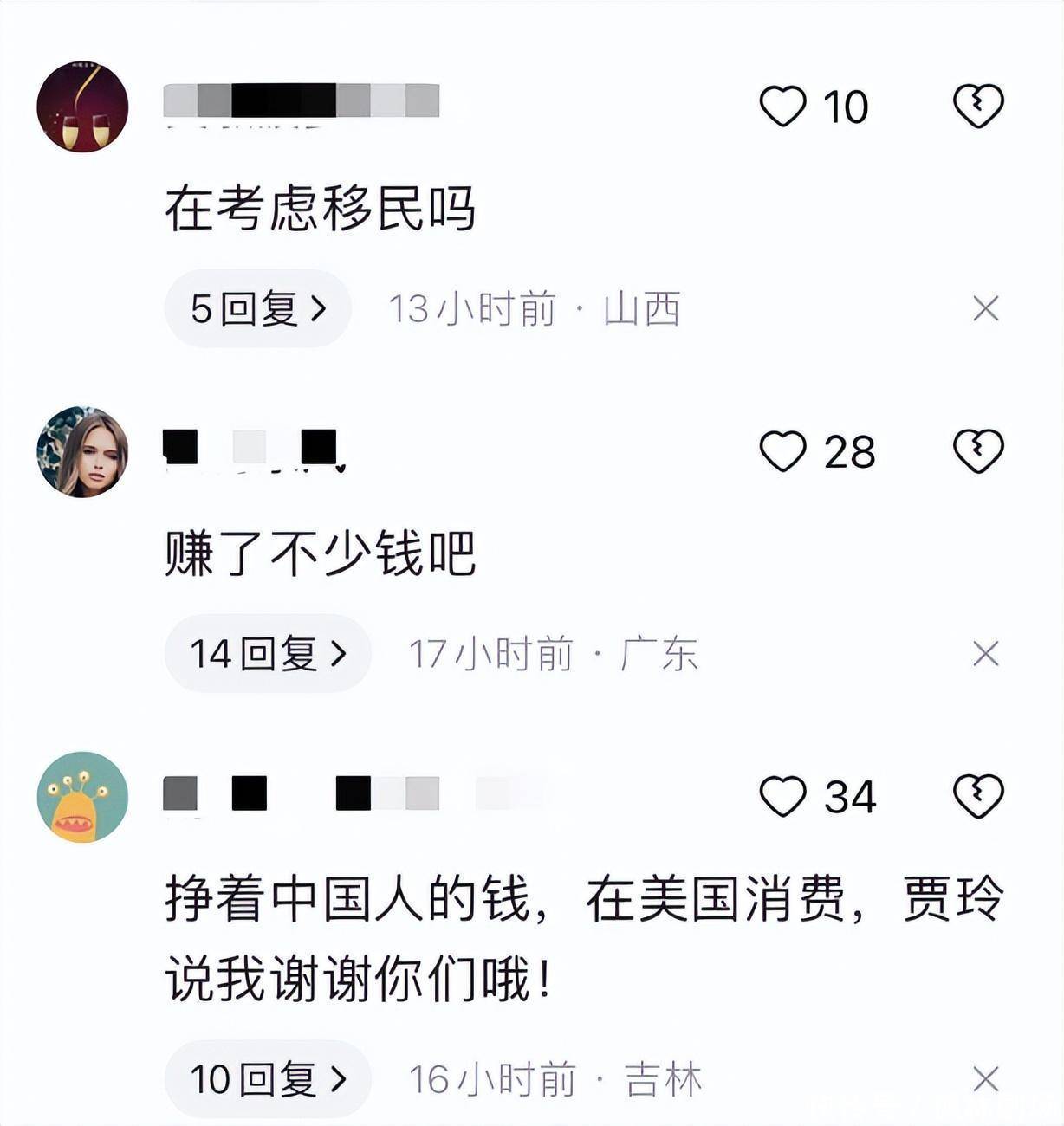Image resolution: width=1064 pixels, height=1126 pixels.
Task: Dislike the comment mentioning 贾玲
Action: pyautogui.click(x=978, y=796)
